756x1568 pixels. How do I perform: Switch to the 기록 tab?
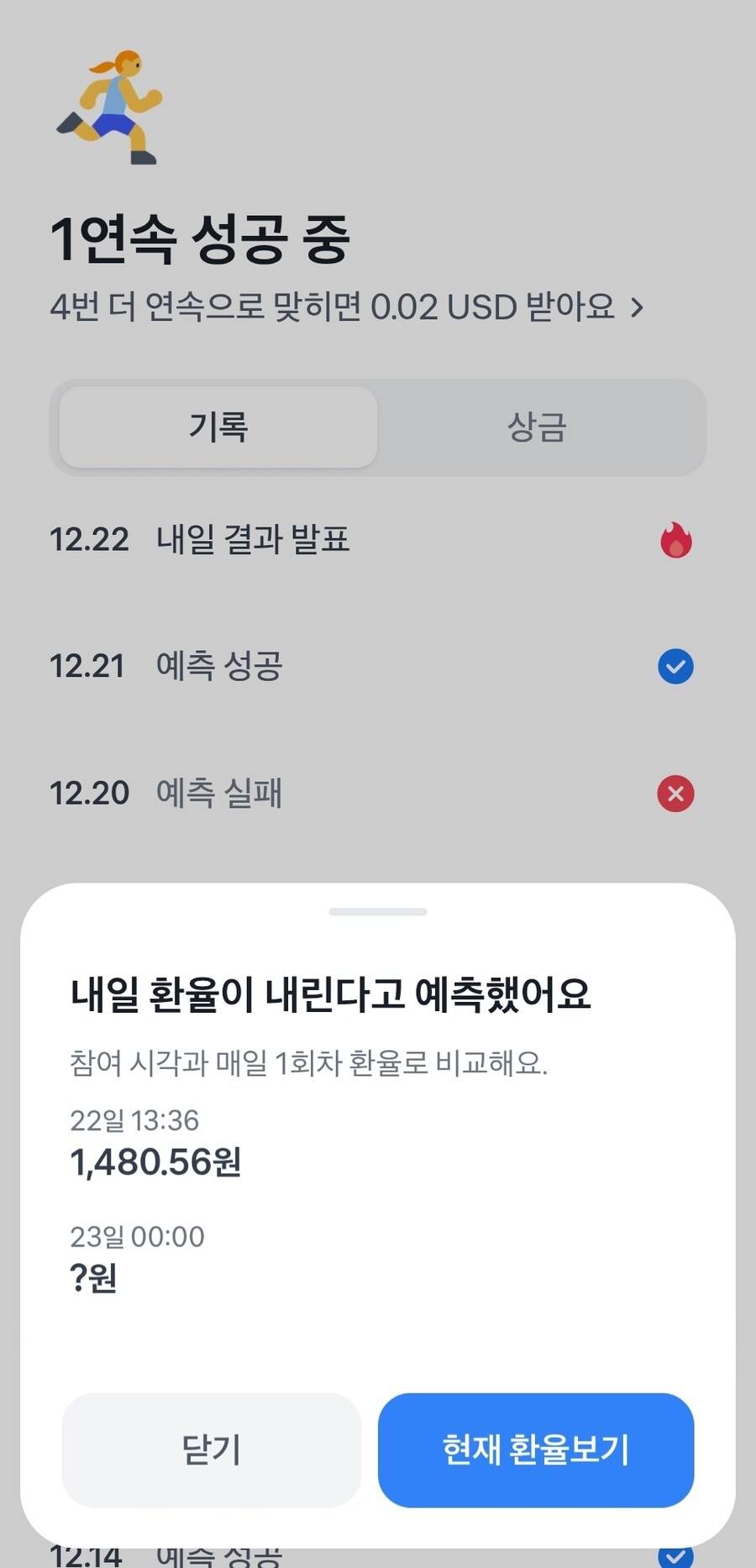(217, 427)
